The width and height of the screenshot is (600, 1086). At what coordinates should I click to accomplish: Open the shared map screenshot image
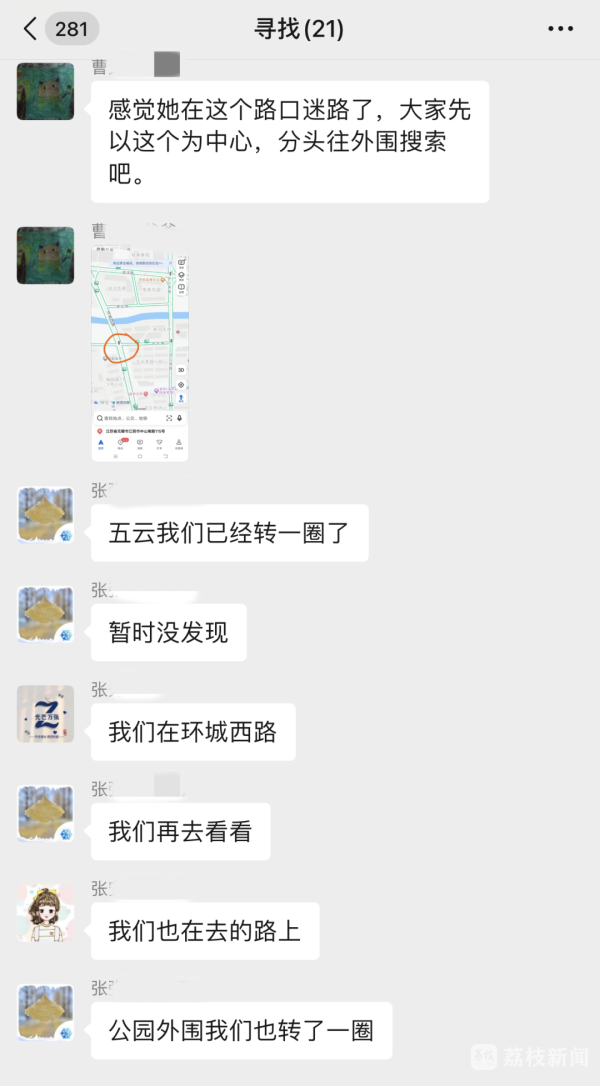[139, 356]
